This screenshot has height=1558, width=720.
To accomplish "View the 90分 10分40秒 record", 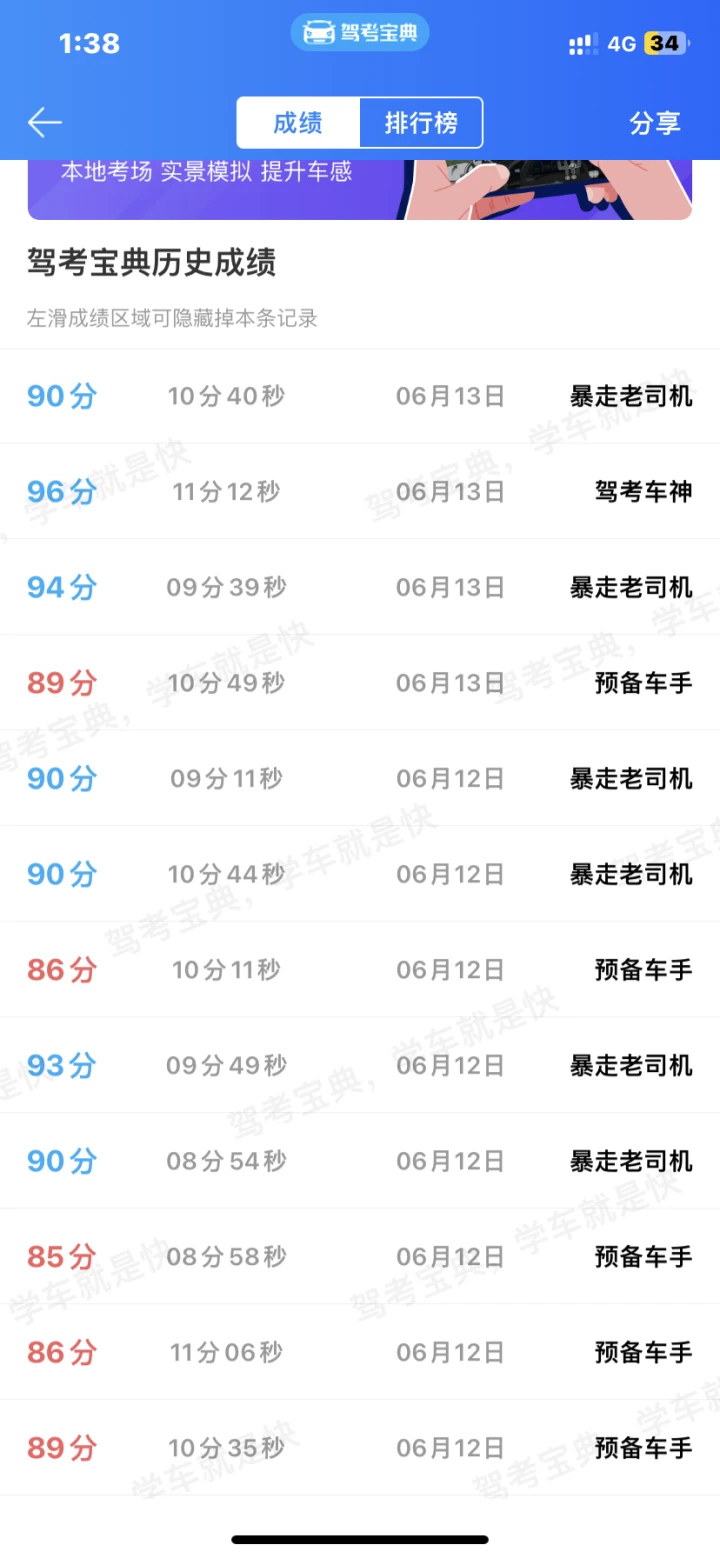I will tap(360, 396).
